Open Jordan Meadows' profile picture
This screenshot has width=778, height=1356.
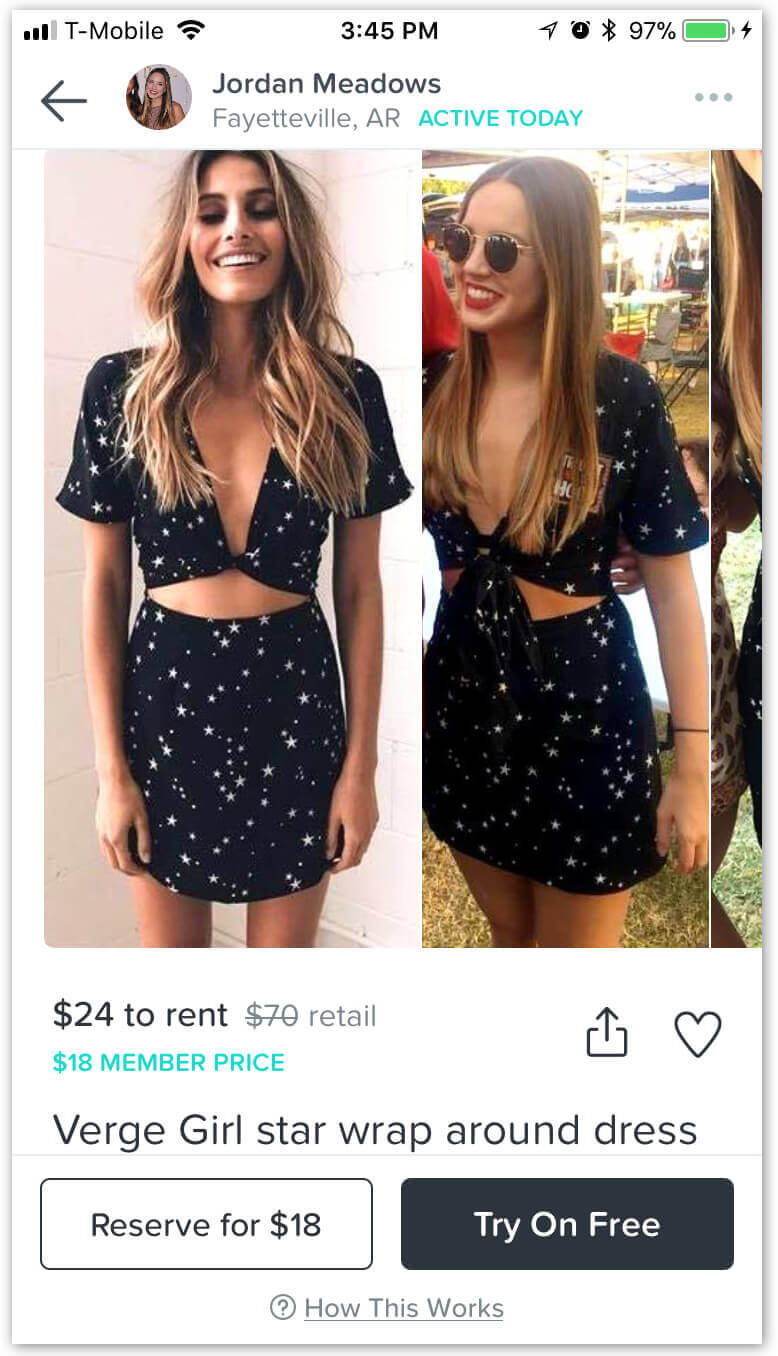coord(158,98)
